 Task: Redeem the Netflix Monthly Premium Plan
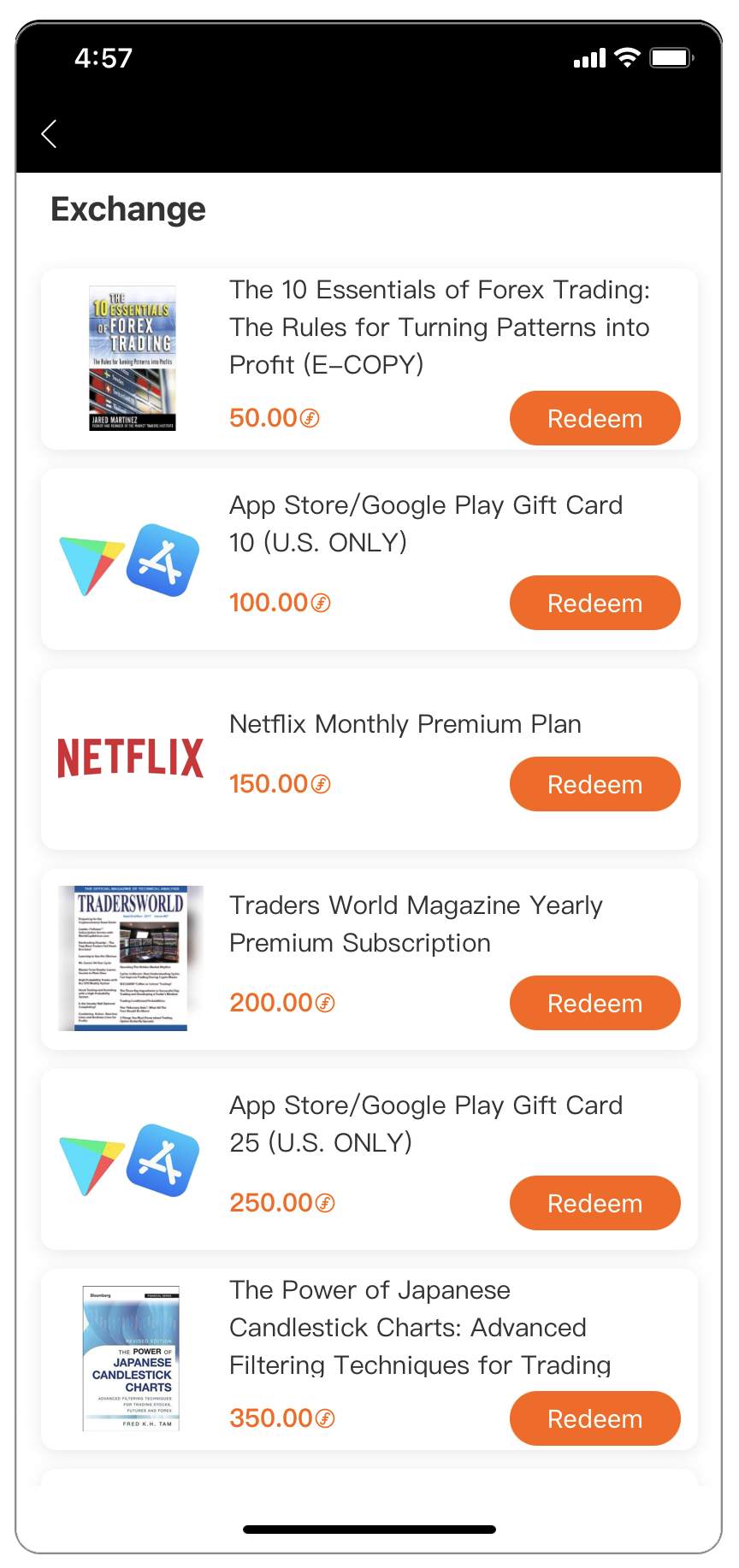coord(594,784)
